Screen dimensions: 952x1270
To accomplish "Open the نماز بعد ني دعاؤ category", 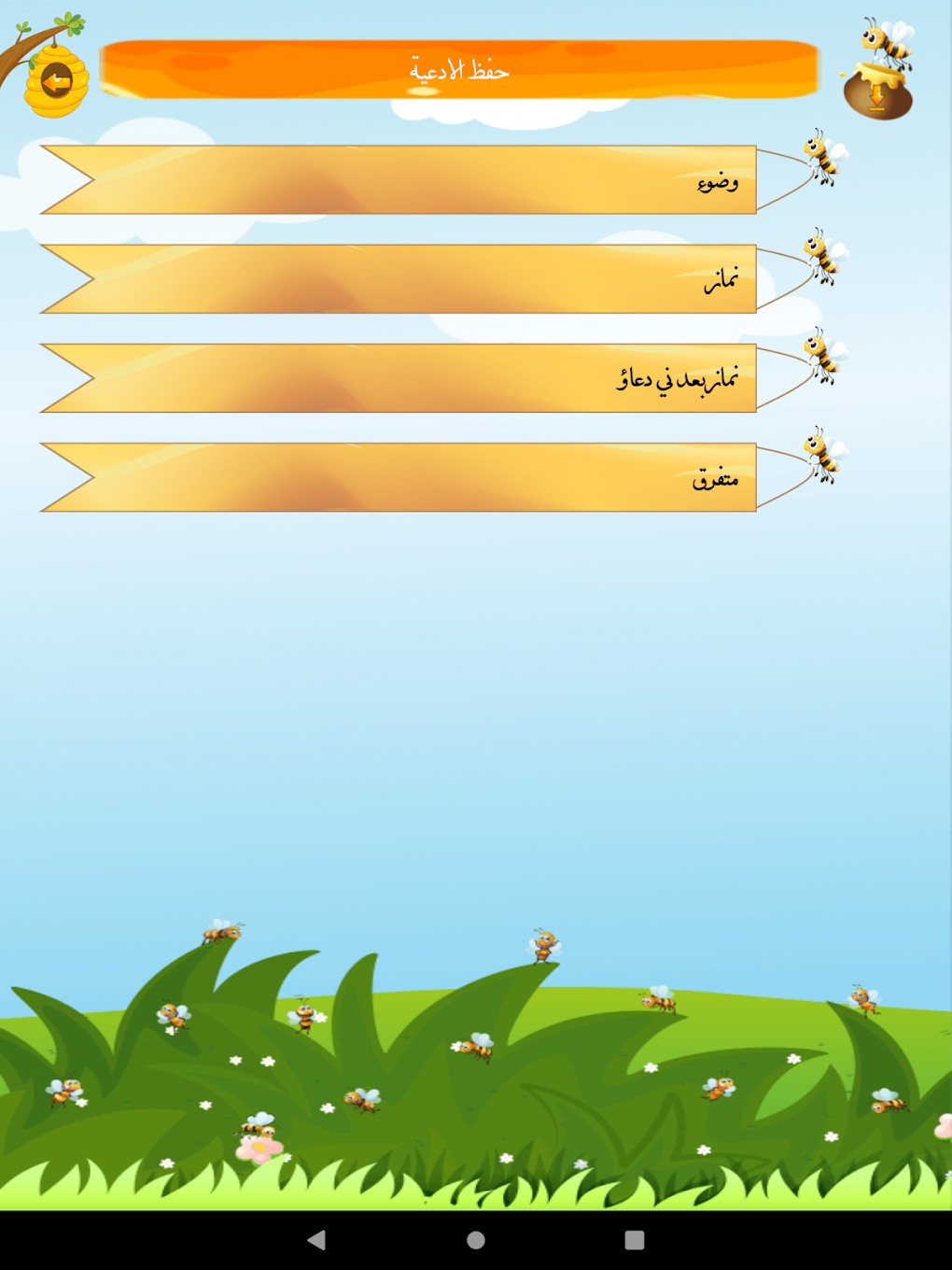I will tap(399, 378).
